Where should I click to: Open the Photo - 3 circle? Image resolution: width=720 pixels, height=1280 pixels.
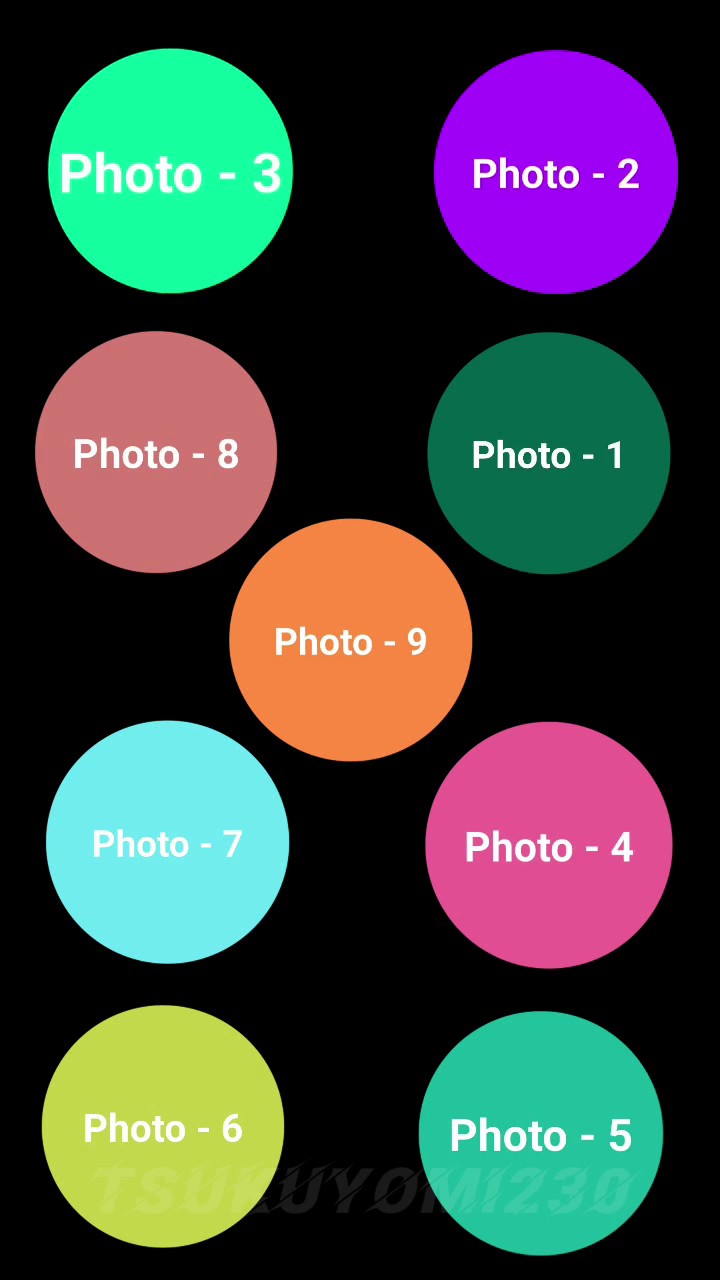[x=170, y=171]
